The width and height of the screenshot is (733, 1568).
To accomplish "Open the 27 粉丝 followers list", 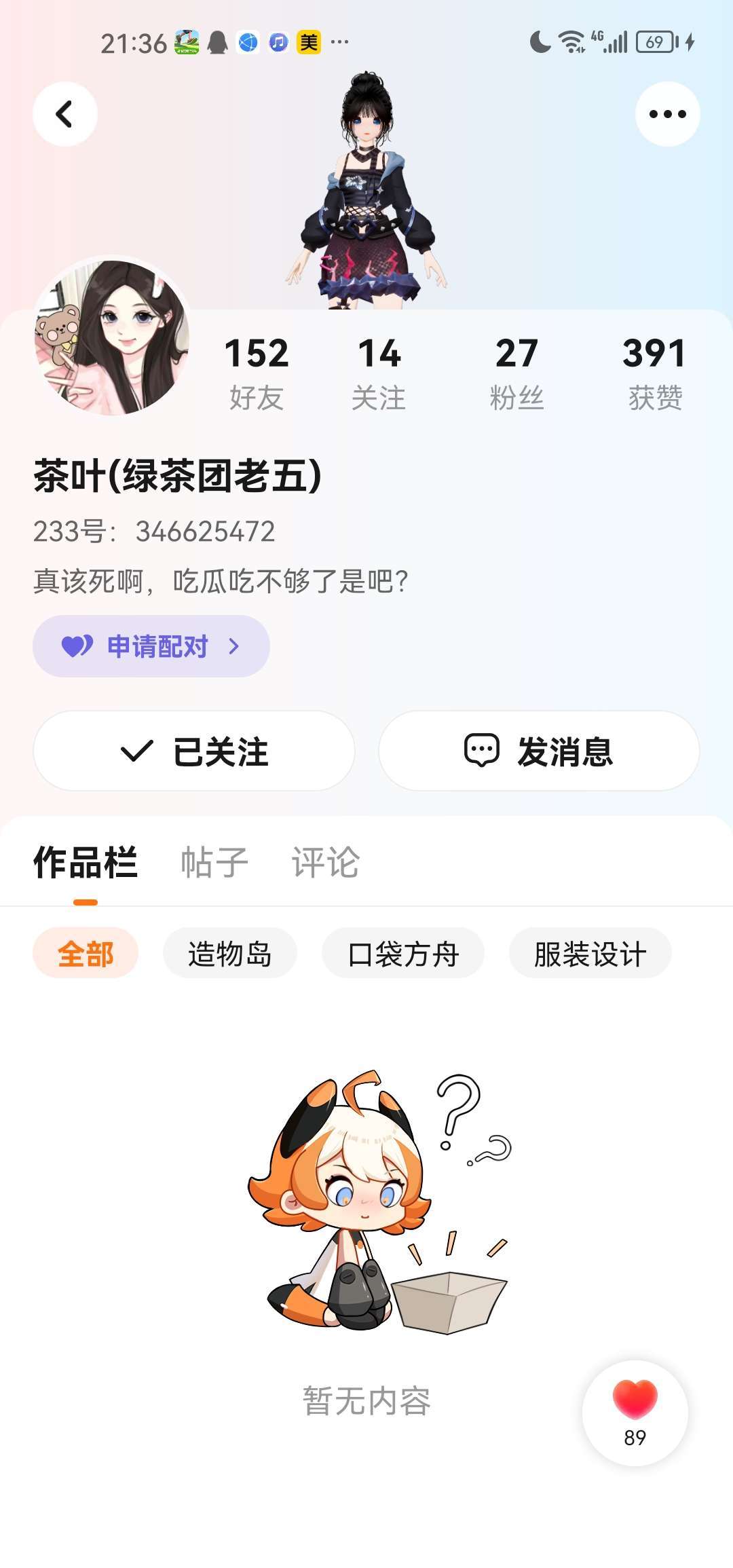I will tap(516, 373).
